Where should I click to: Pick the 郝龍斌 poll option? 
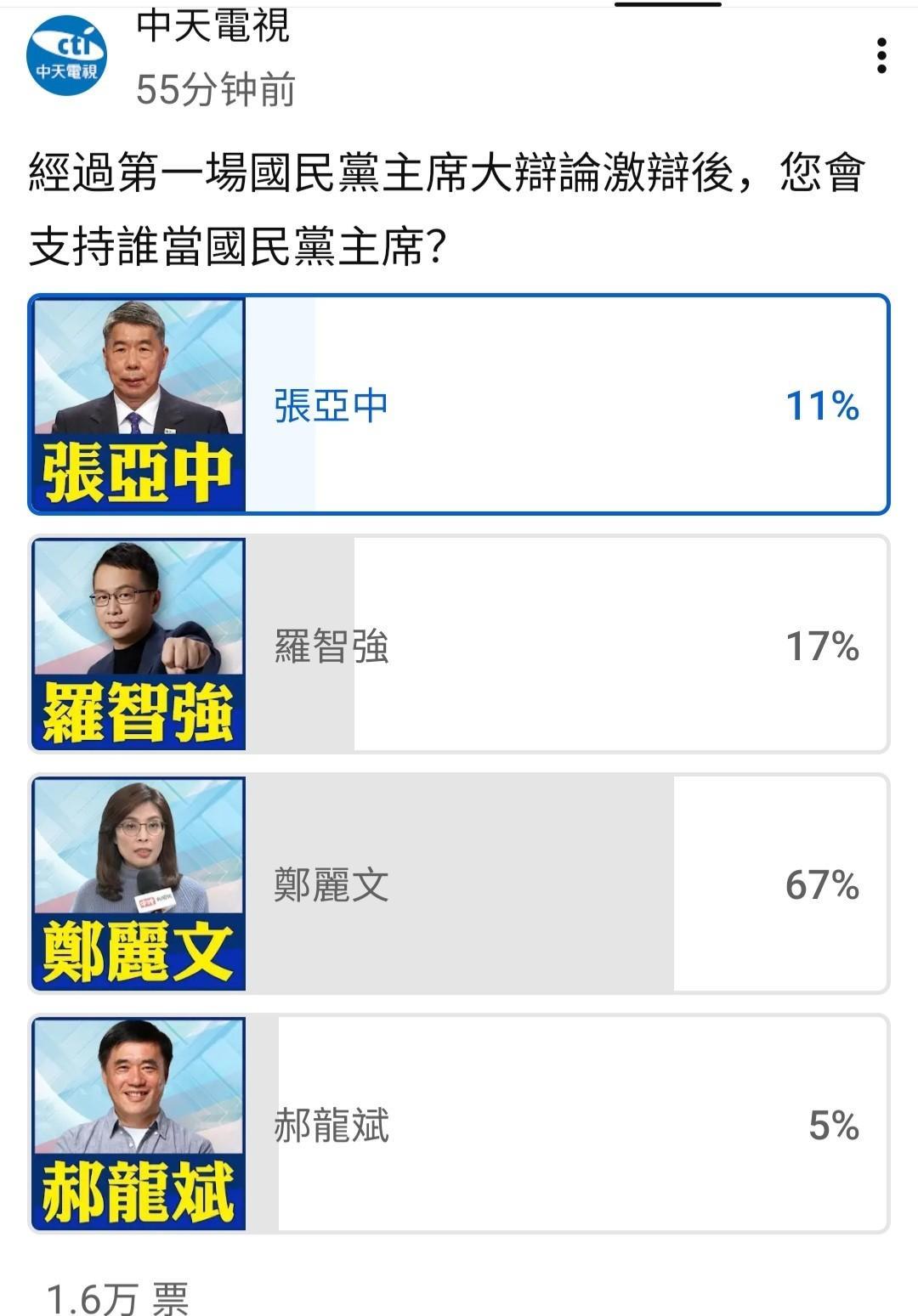point(459,1124)
